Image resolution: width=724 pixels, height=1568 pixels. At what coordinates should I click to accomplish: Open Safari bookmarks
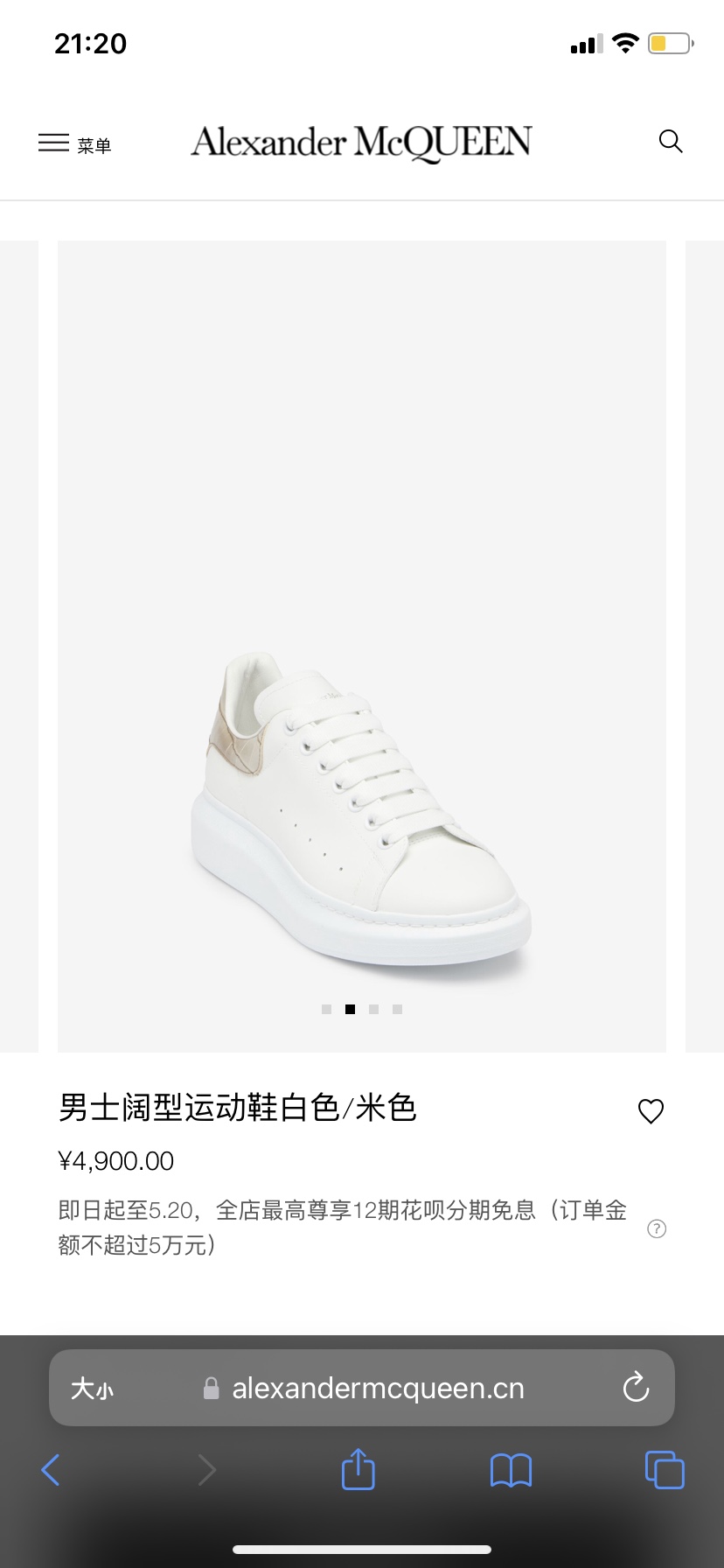[x=511, y=1470]
